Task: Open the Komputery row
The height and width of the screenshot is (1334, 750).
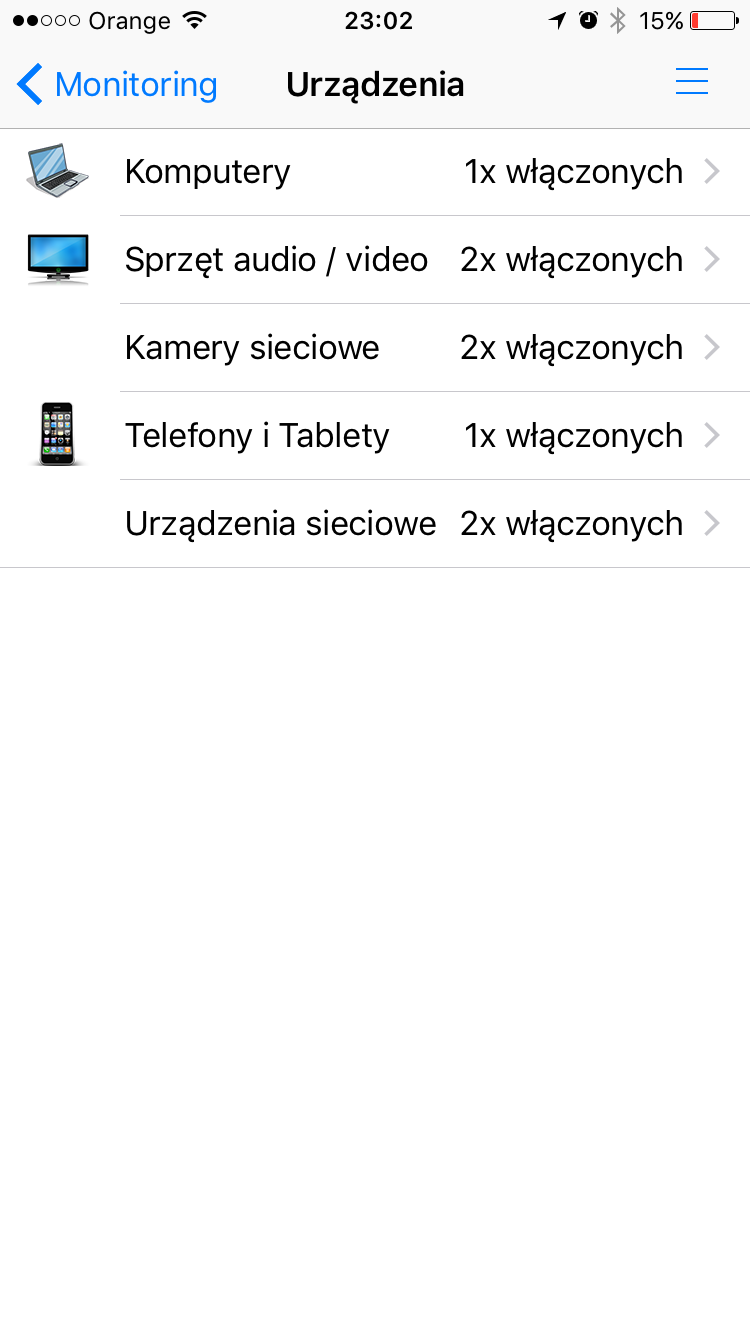Action: 375,172
